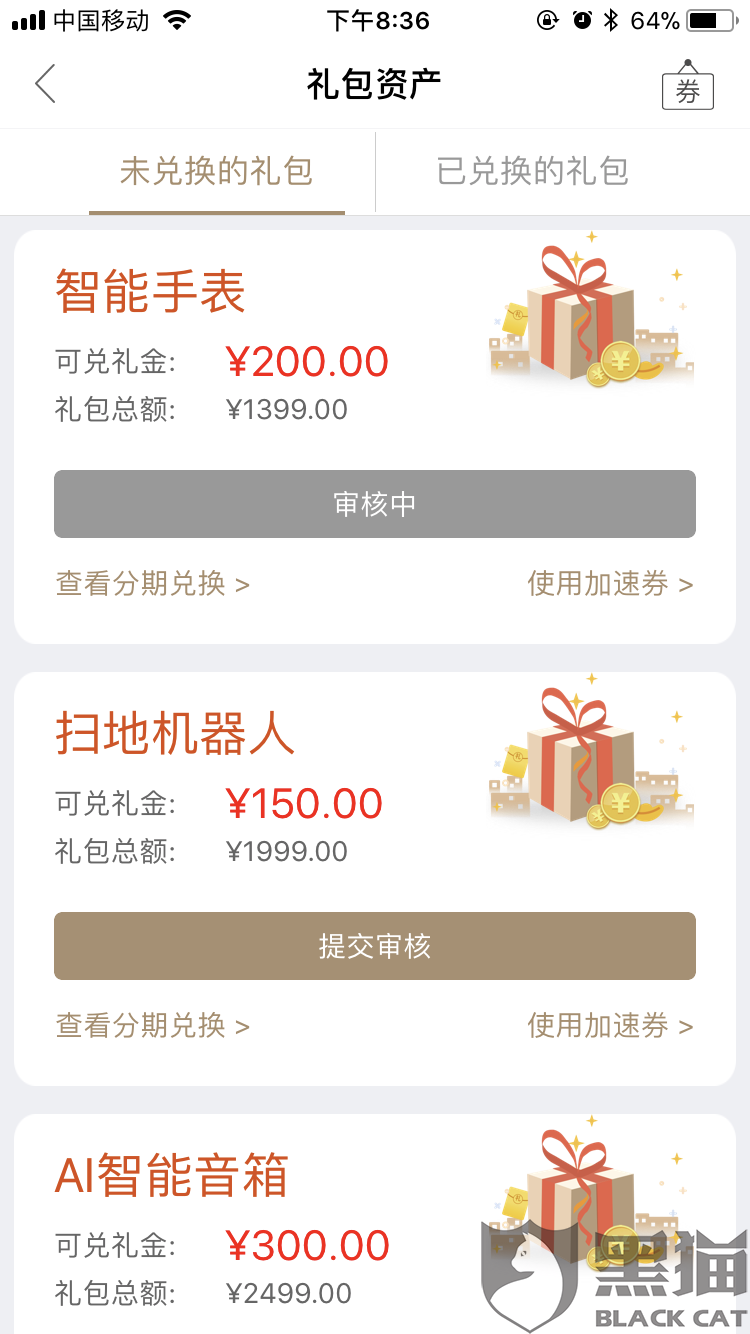This screenshot has width=750, height=1334.
Task: Select the 未兑换的礼包 tab
Action: coord(216,171)
